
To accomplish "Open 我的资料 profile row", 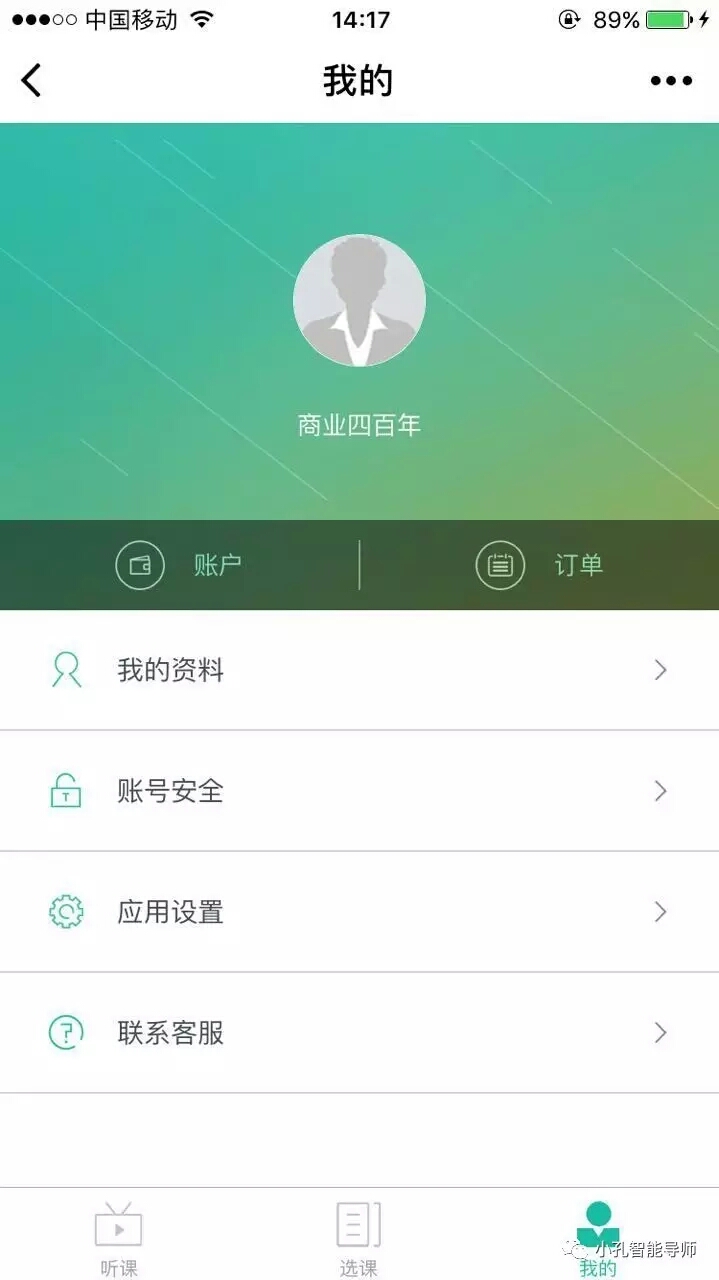I will tap(359, 670).
